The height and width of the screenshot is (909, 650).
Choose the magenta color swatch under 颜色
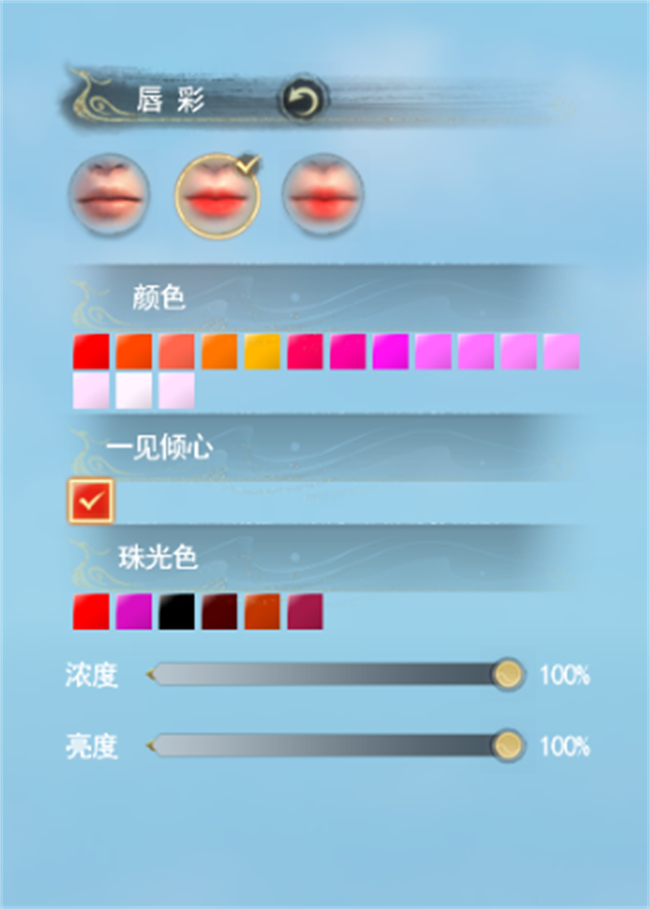click(x=391, y=351)
